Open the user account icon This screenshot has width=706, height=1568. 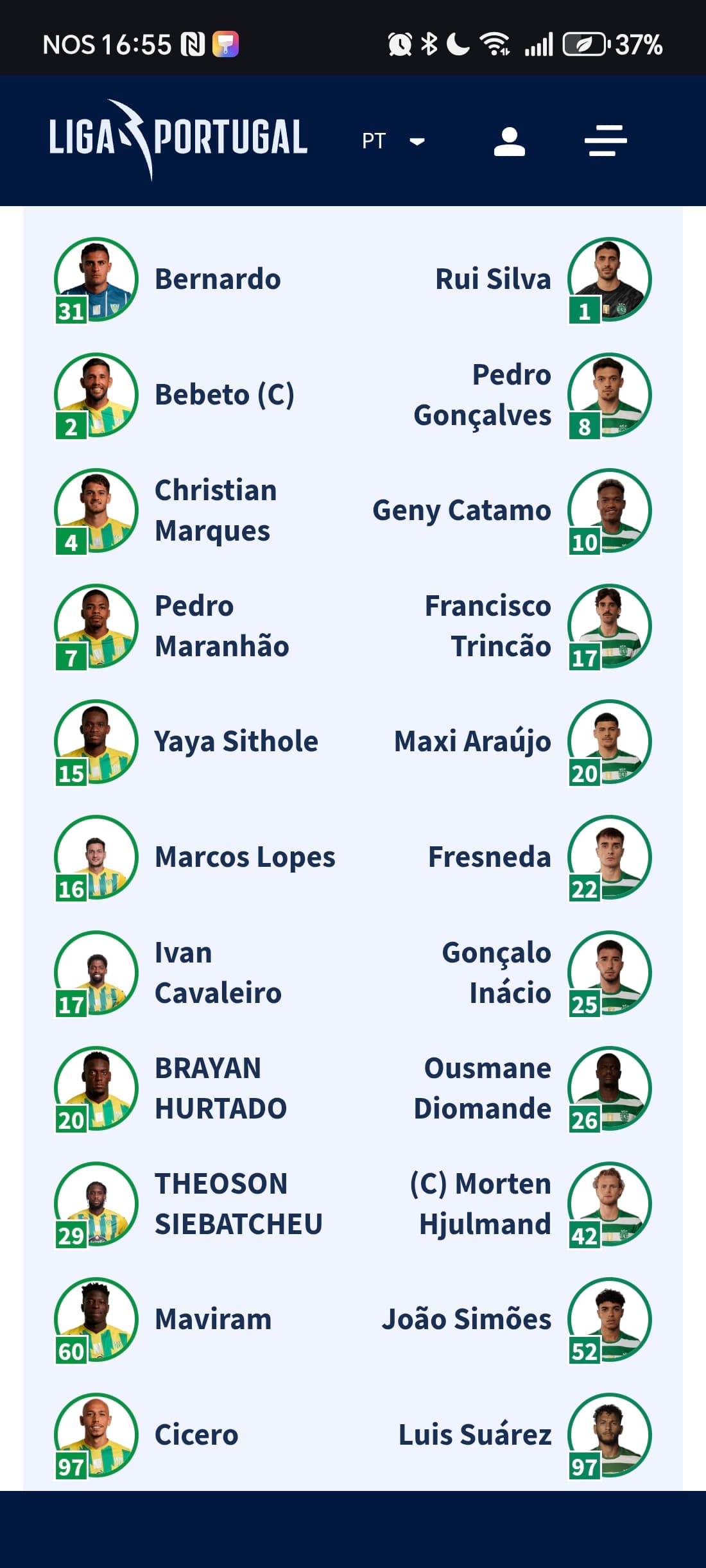point(509,141)
